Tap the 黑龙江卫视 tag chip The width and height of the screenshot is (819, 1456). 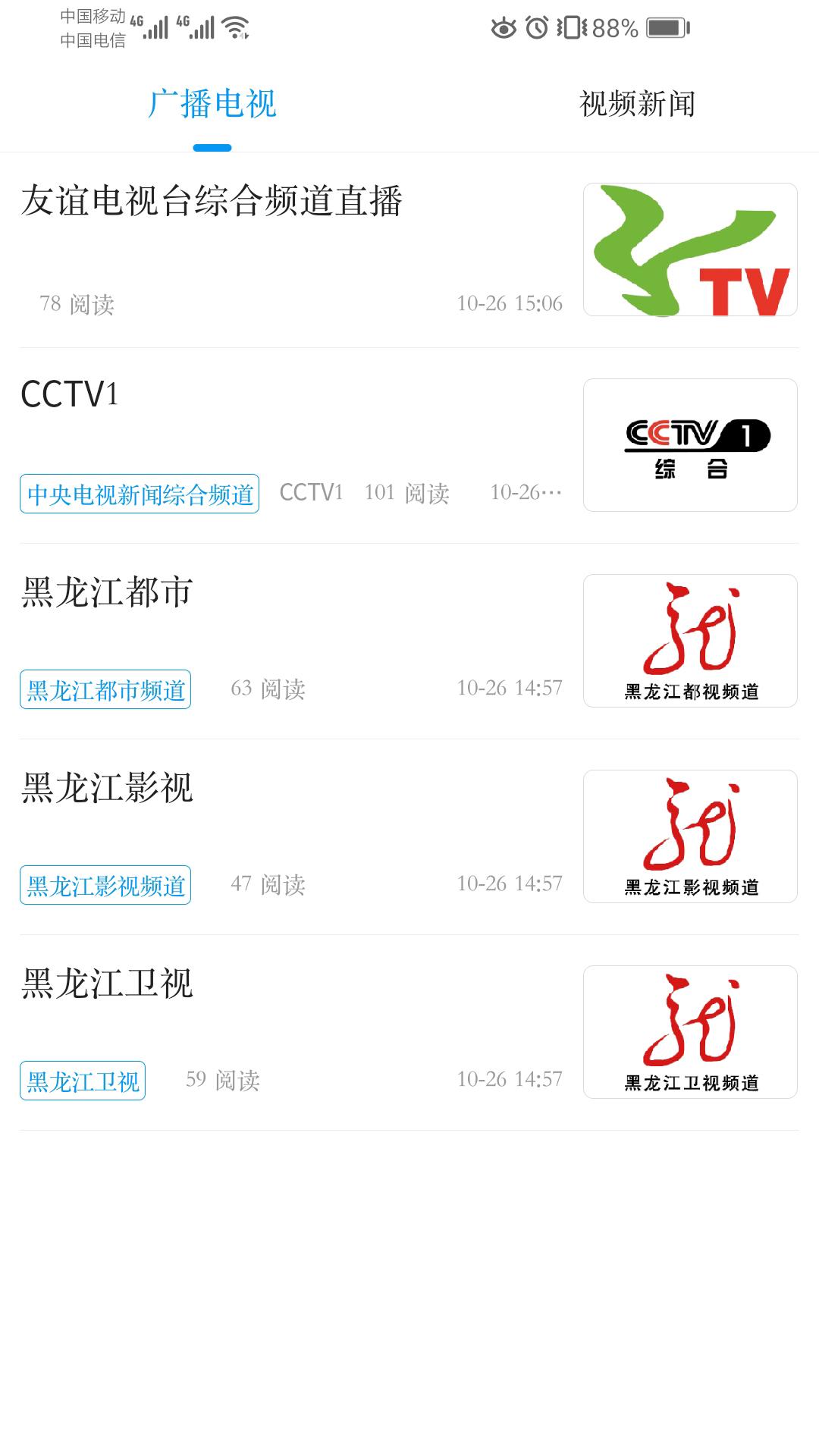point(83,1080)
